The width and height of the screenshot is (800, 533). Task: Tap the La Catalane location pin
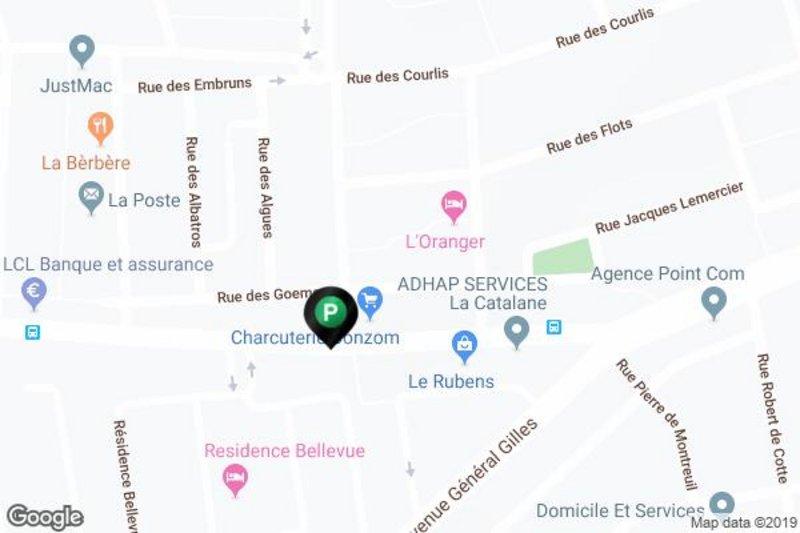516,330
